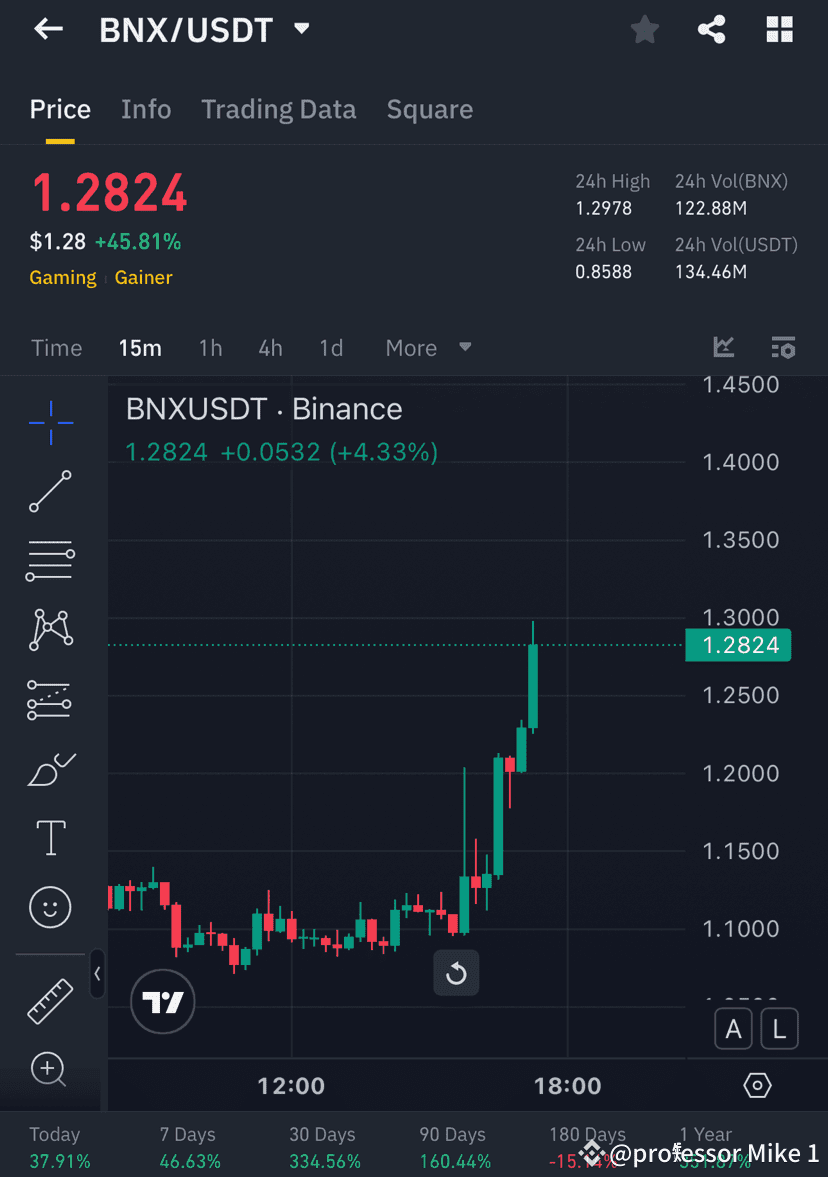
Task: Select the measure ruler tool
Action: (x=50, y=1001)
